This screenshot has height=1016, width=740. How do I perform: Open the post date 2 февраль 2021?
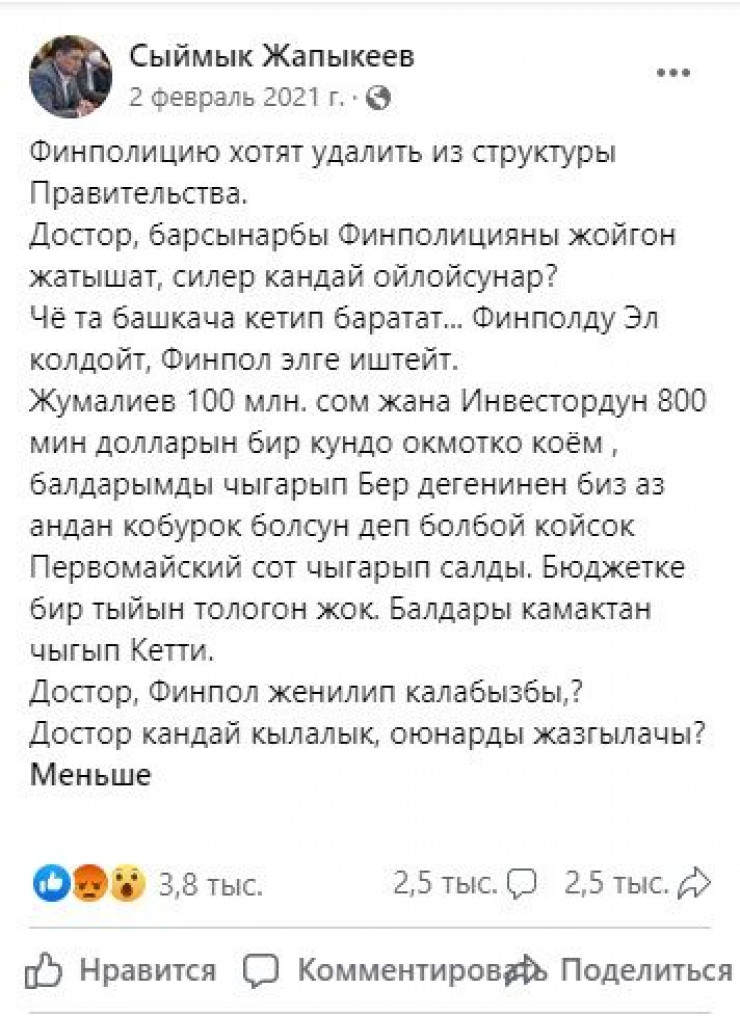pyautogui.click(x=236, y=98)
